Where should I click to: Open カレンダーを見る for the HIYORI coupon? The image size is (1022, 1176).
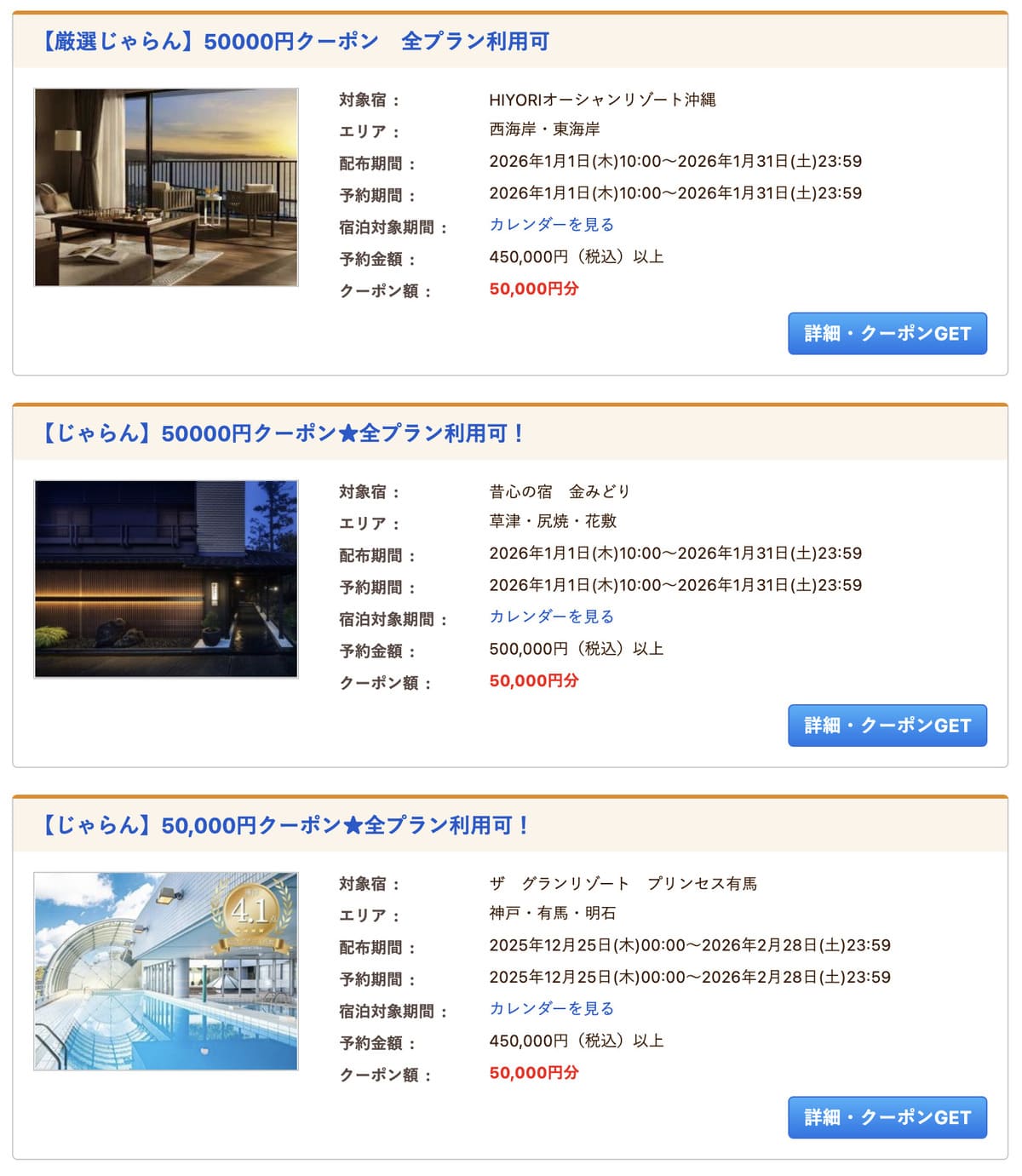(551, 225)
